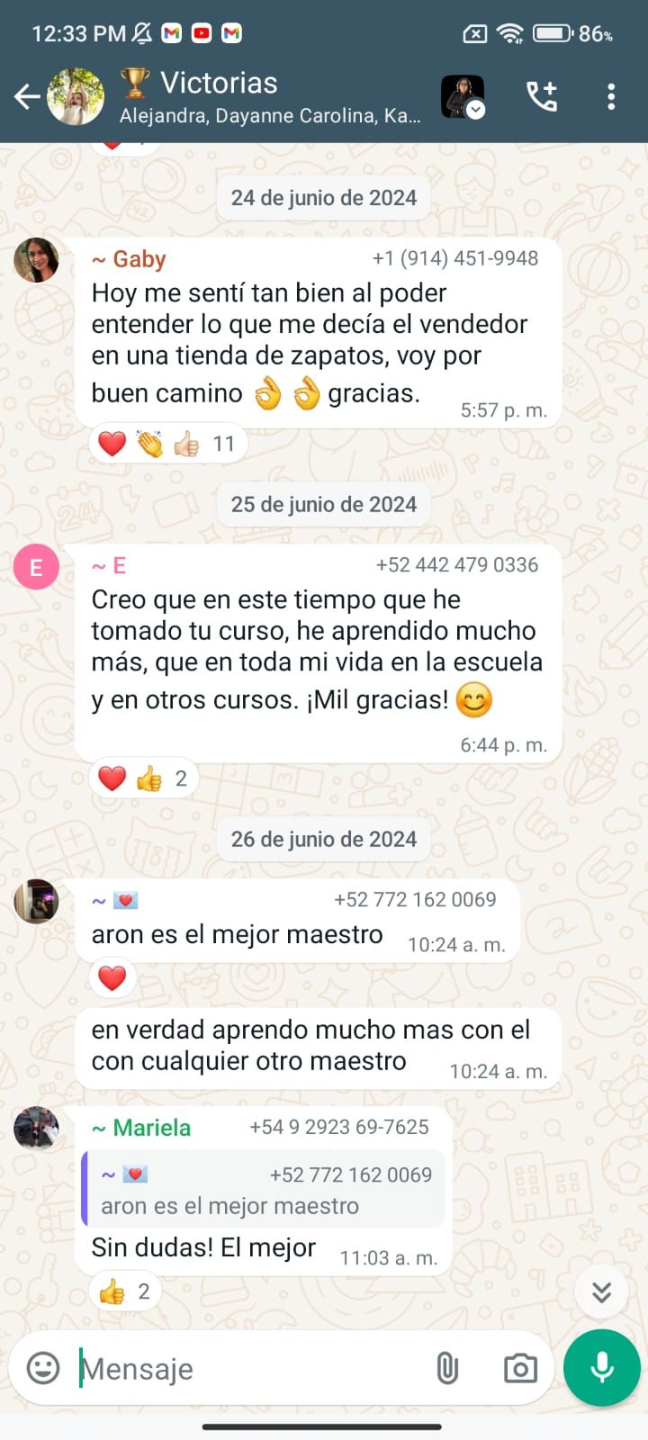648x1440 pixels.
Task: Open the camera from the message bar
Action: pyautogui.click(x=520, y=1368)
